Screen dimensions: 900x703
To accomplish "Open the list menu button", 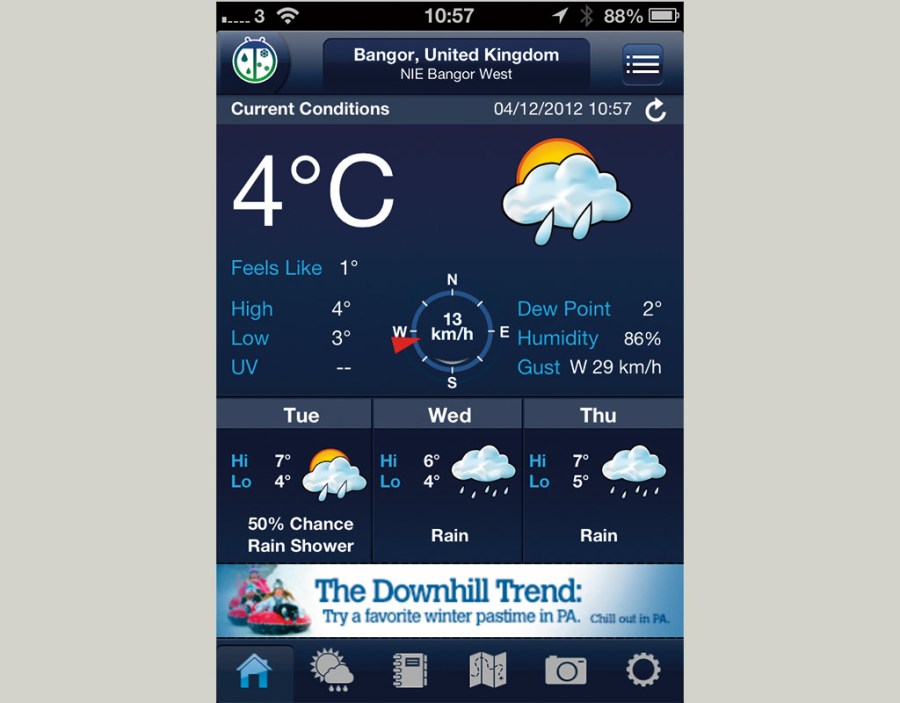I will coord(642,64).
